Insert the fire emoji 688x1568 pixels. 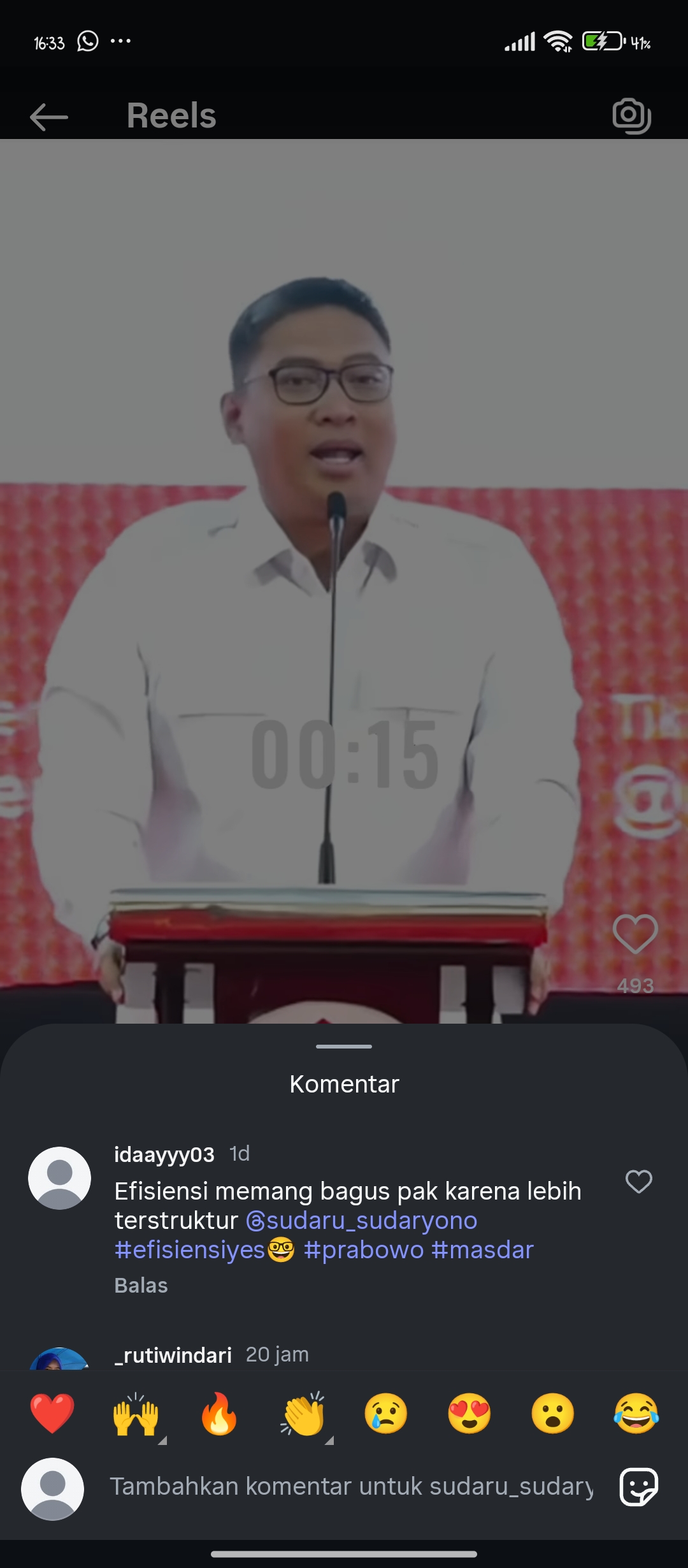(x=219, y=1413)
